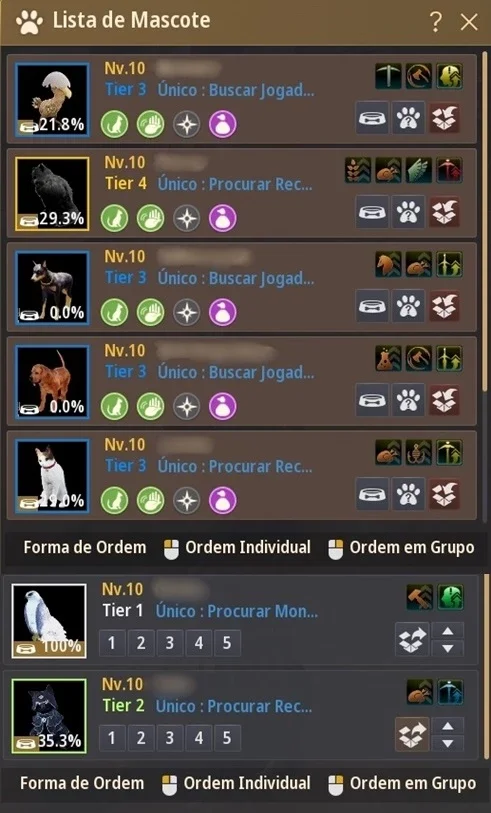This screenshot has height=813, width=491.
Task: Select group slot 5 for the Tier 2 pet
Action: (x=227, y=738)
